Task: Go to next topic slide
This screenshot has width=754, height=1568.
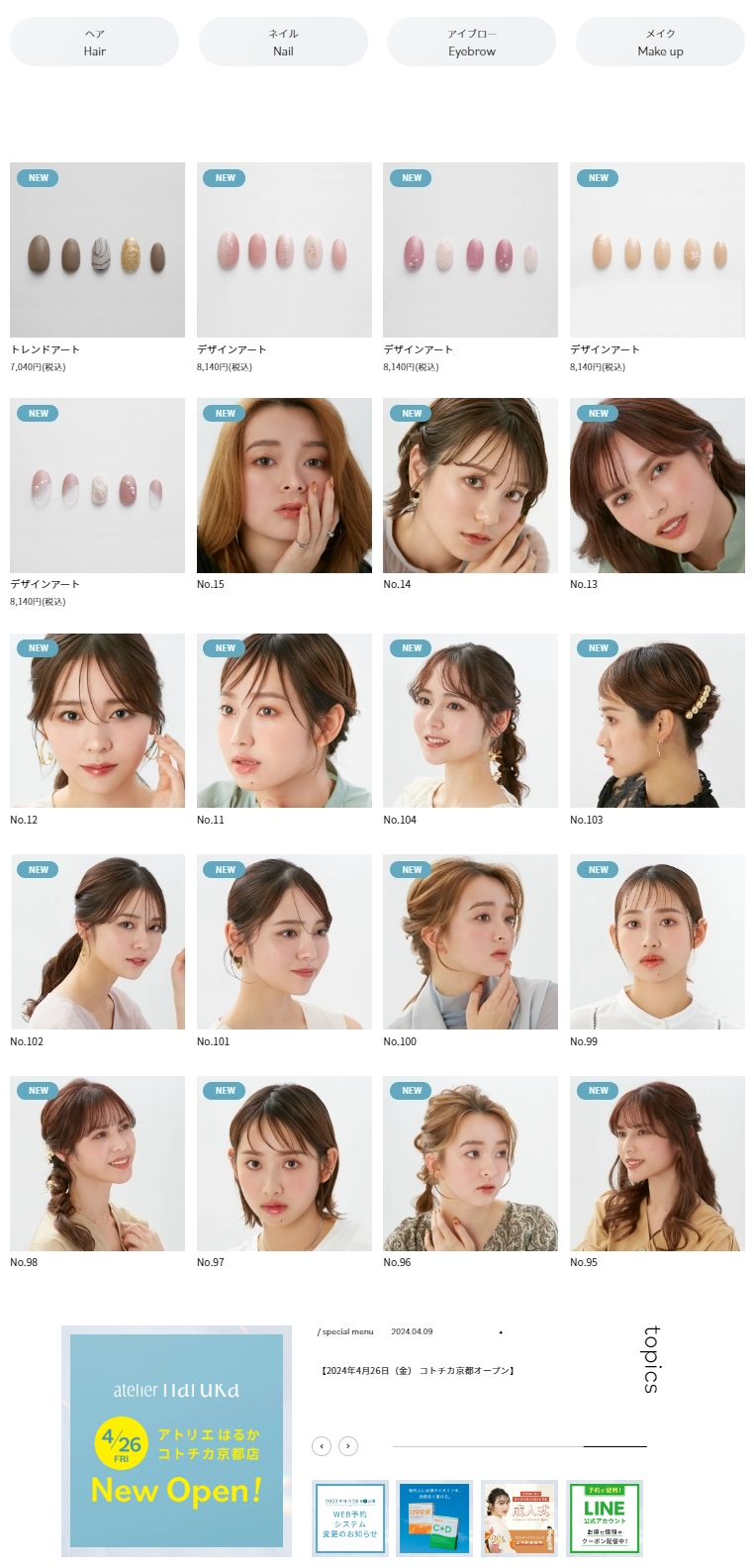Action: pyautogui.click(x=348, y=1446)
